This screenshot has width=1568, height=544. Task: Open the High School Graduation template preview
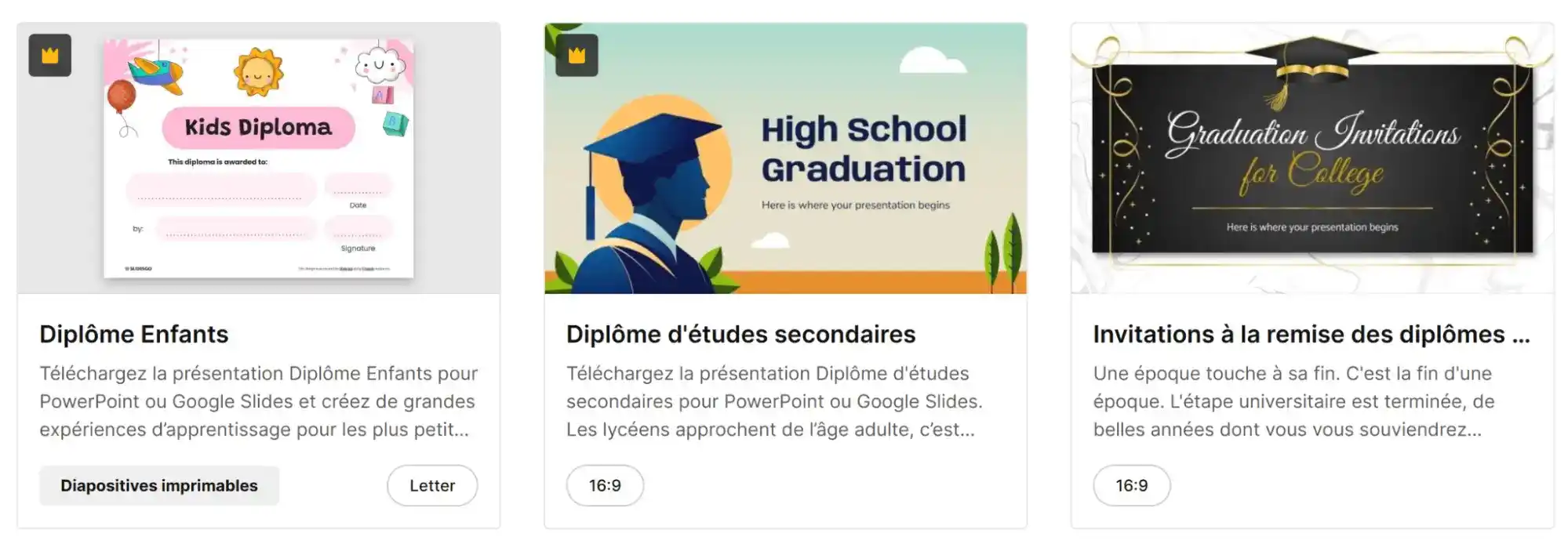point(785,158)
